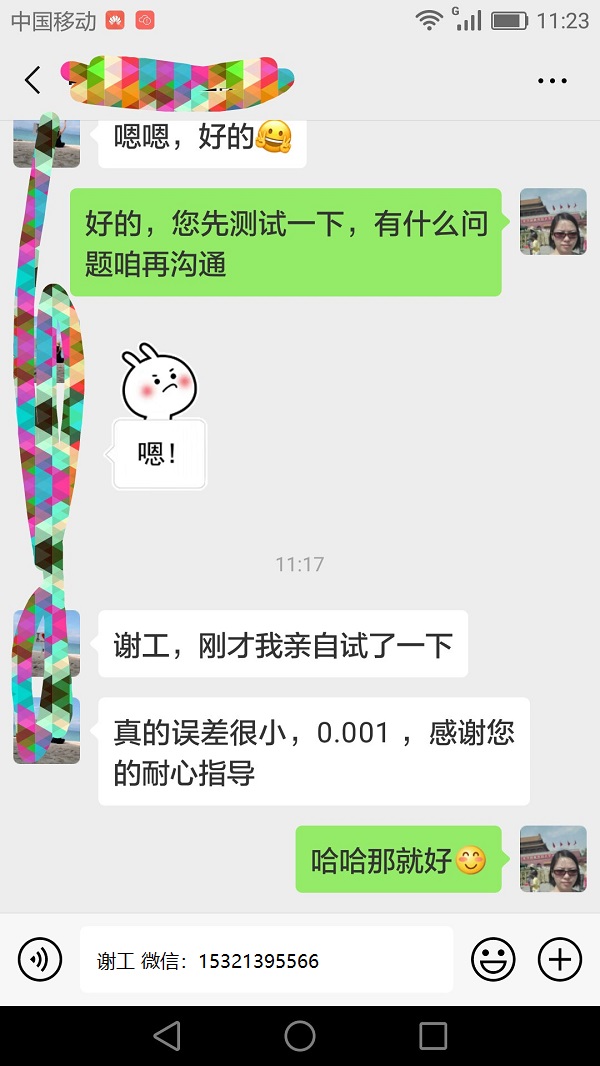The height and width of the screenshot is (1066, 600).
Task: Open the 嗯! rabbit sticker
Action: 160,417
